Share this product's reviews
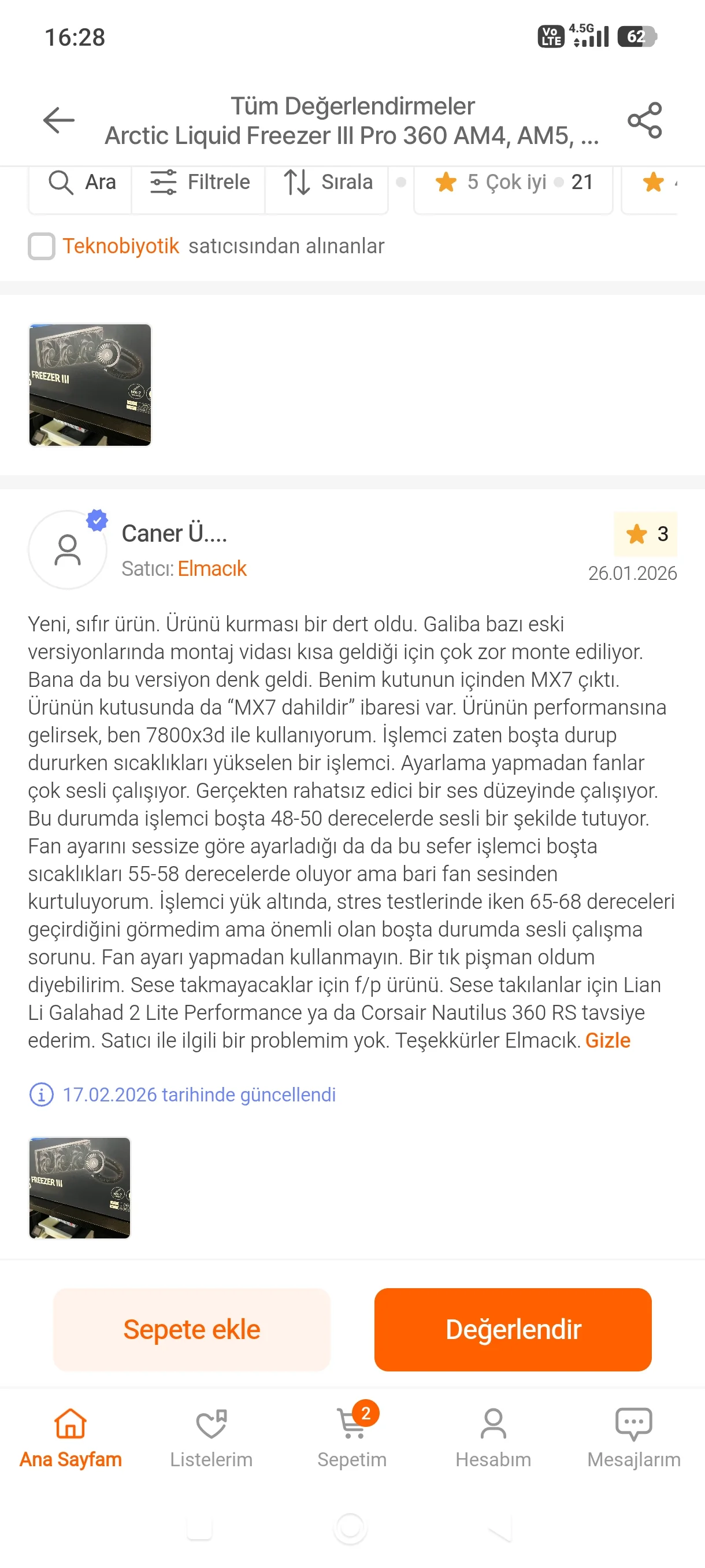Image resolution: width=705 pixels, height=1568 pixels. click(644, 120)
